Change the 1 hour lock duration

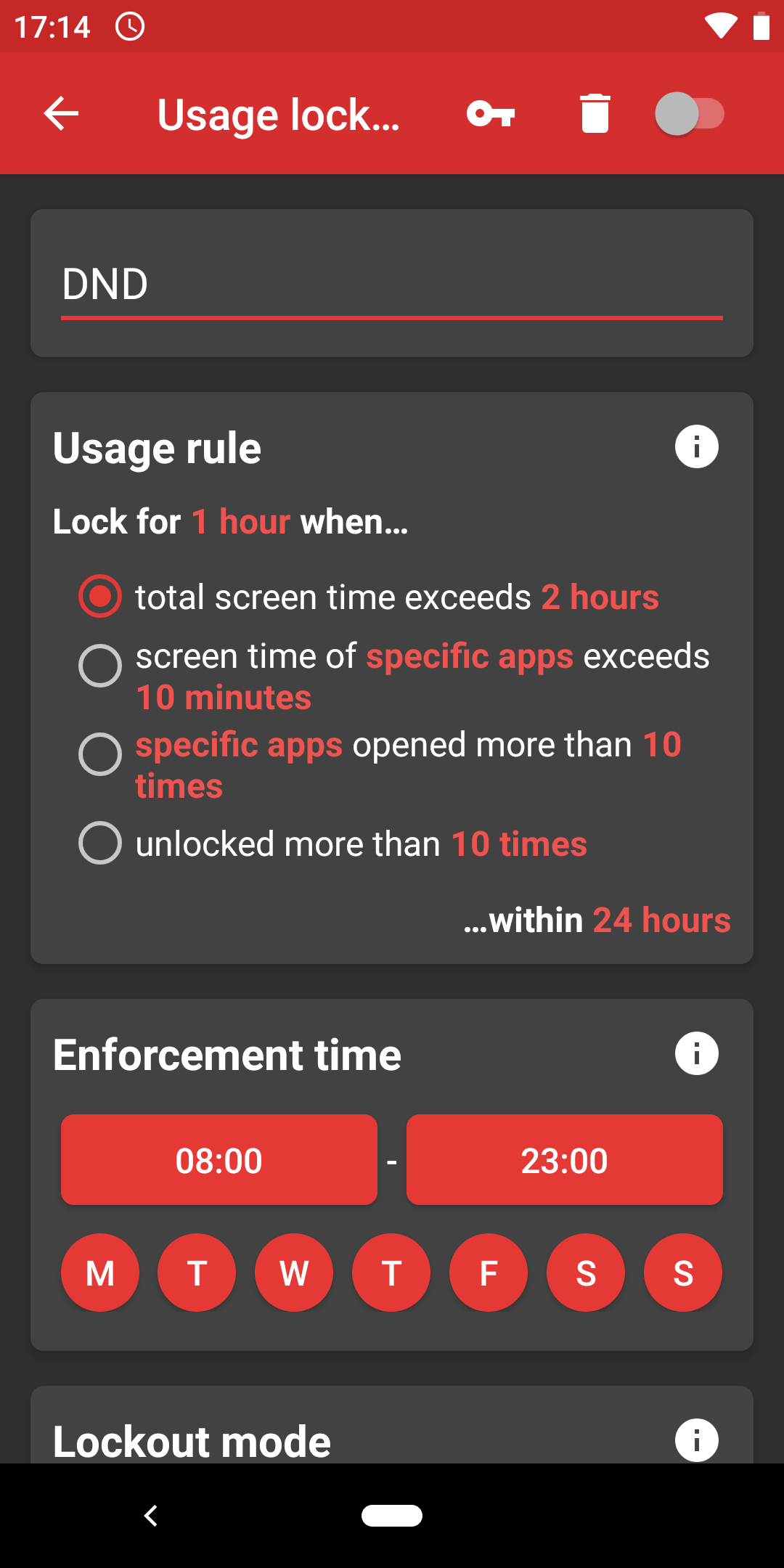click(241, 522)
